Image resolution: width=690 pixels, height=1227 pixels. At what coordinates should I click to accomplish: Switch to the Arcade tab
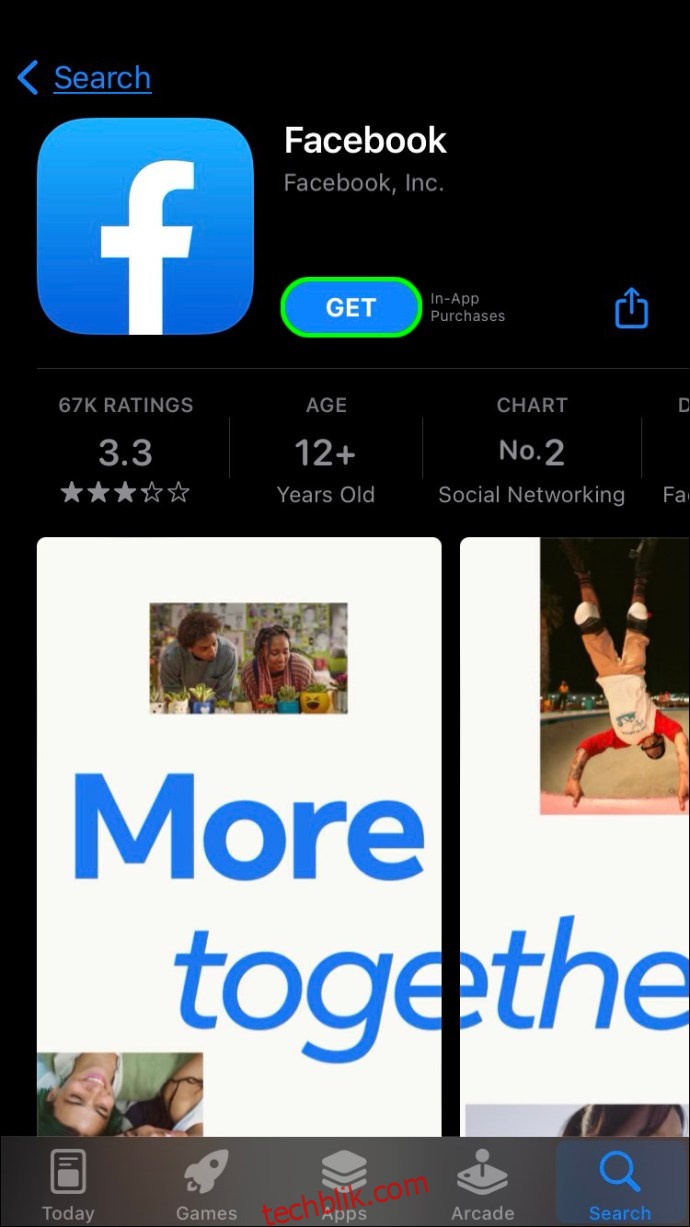pyautogui.click(x=482, y=1185)
